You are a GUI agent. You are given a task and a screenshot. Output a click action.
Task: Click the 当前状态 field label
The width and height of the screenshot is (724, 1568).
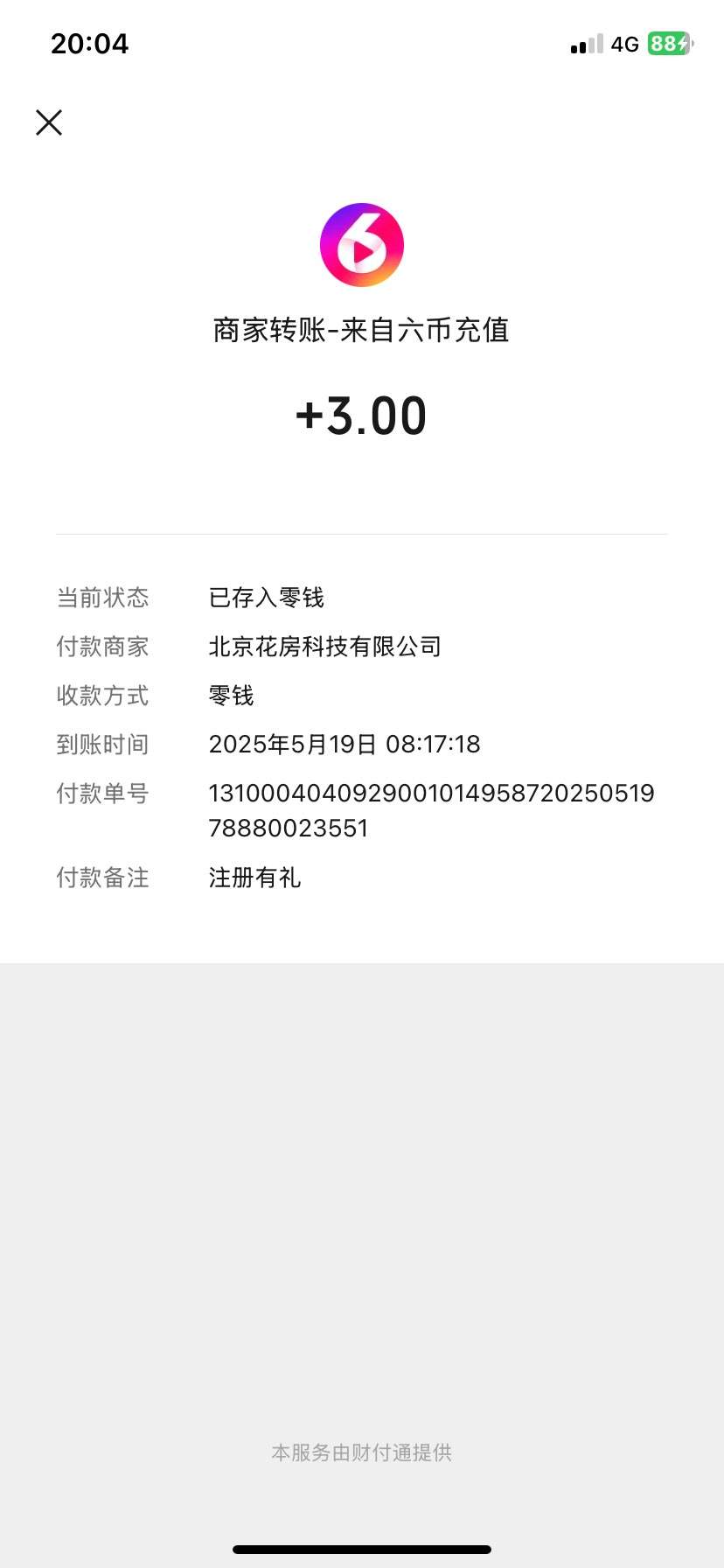pyautogui.click(x=102, y=598)
